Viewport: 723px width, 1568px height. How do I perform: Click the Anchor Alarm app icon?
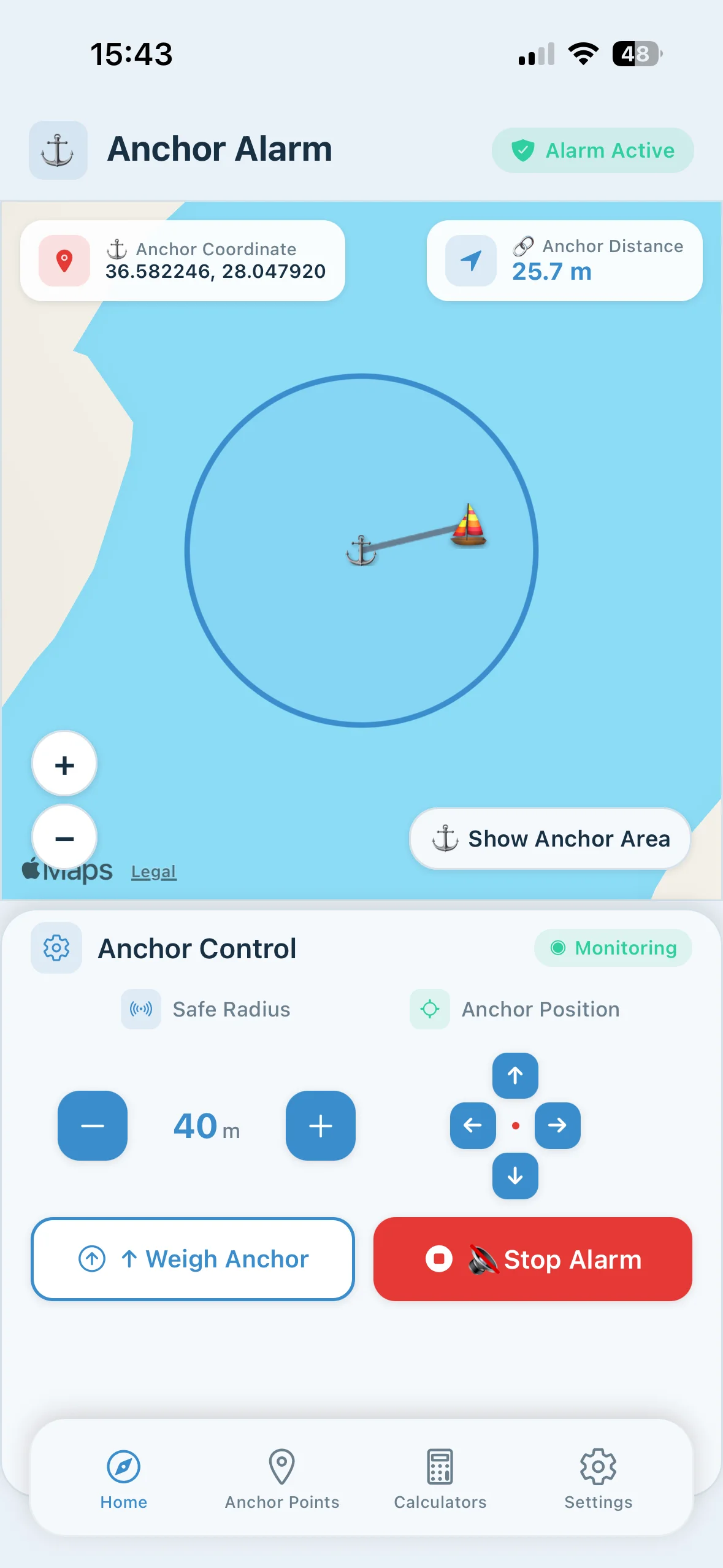click(x=58, y=150)
